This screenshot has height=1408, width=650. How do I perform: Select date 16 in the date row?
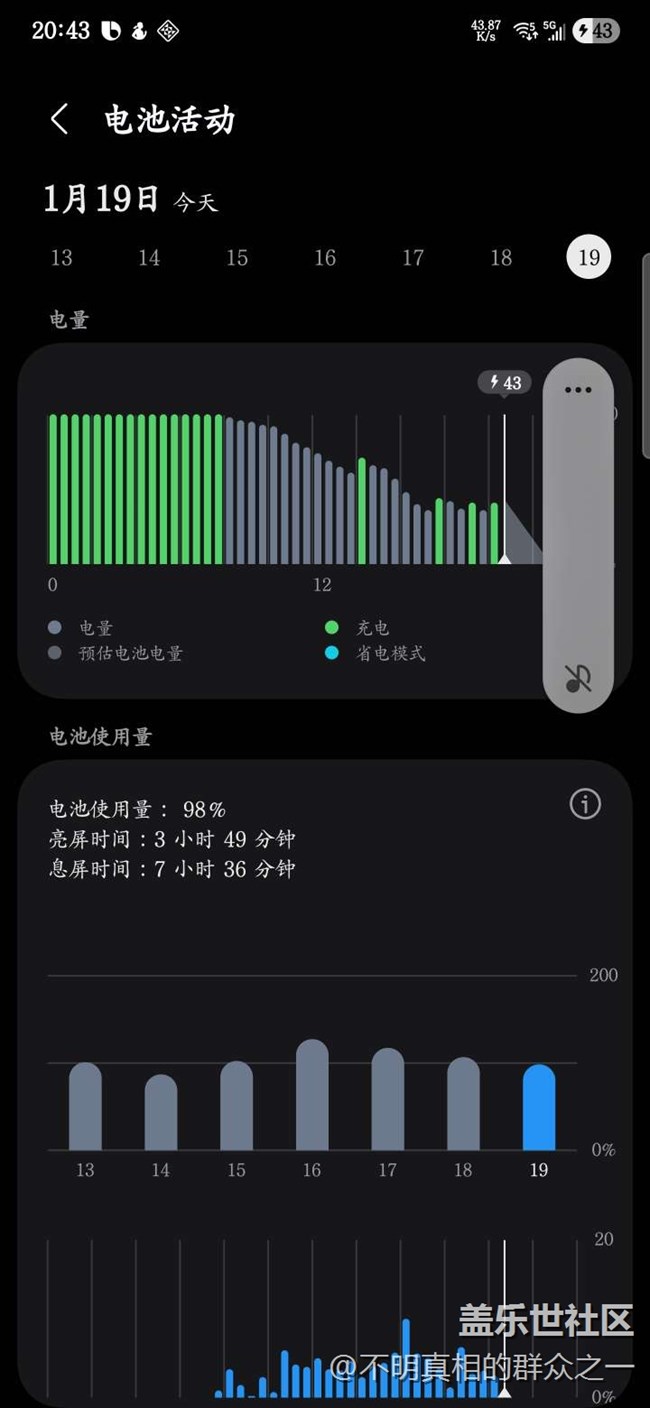click(x=325, y=258)
